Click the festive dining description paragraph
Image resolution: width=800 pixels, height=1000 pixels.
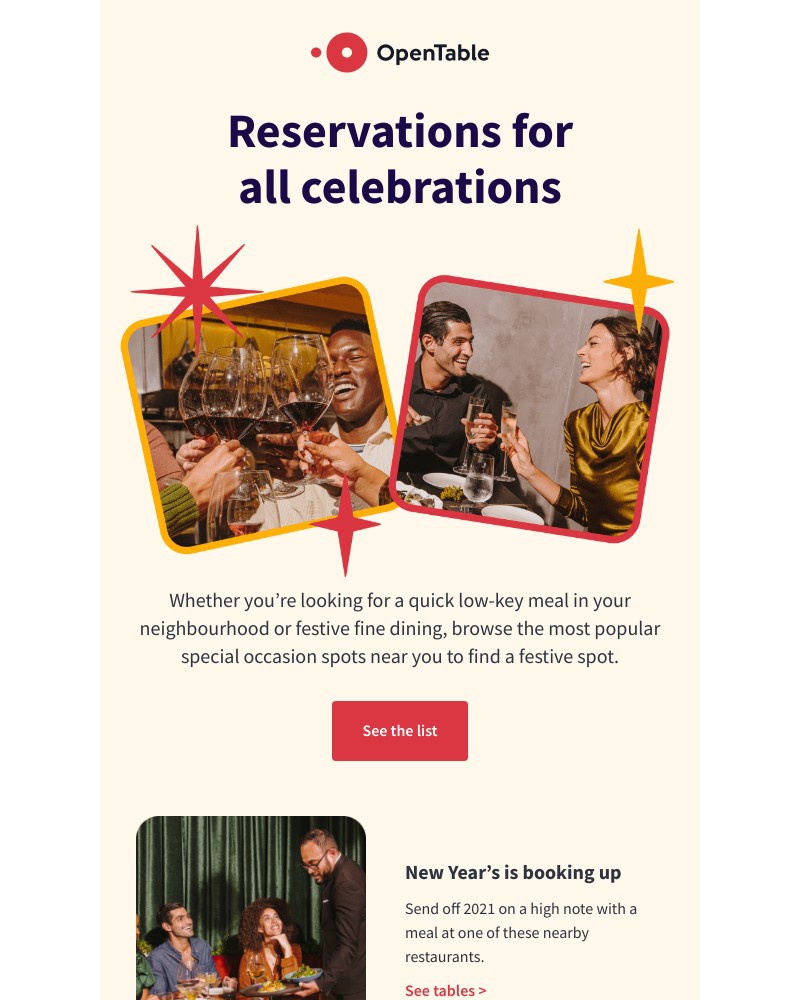pos(400,628)
